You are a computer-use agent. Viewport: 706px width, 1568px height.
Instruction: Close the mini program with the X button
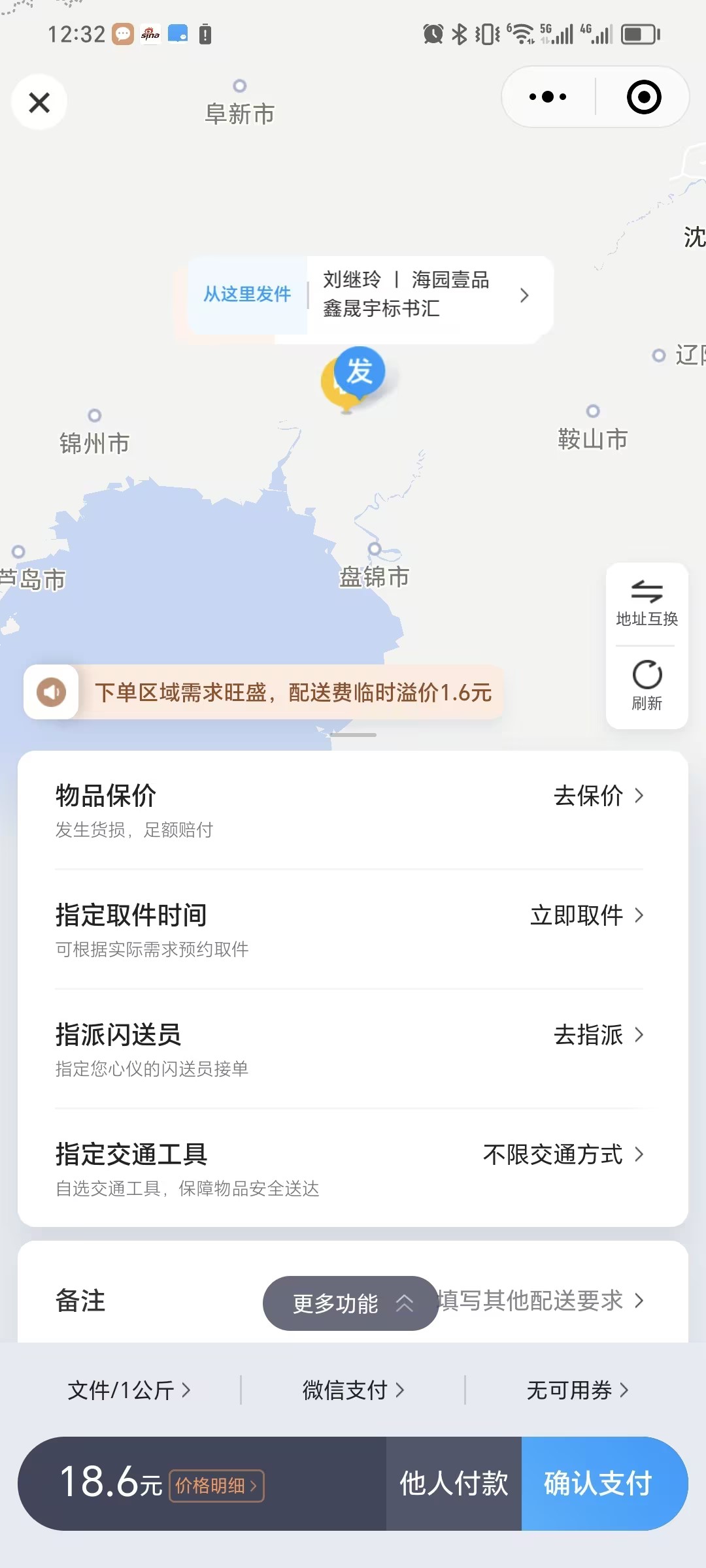click(x=39, y=103)
